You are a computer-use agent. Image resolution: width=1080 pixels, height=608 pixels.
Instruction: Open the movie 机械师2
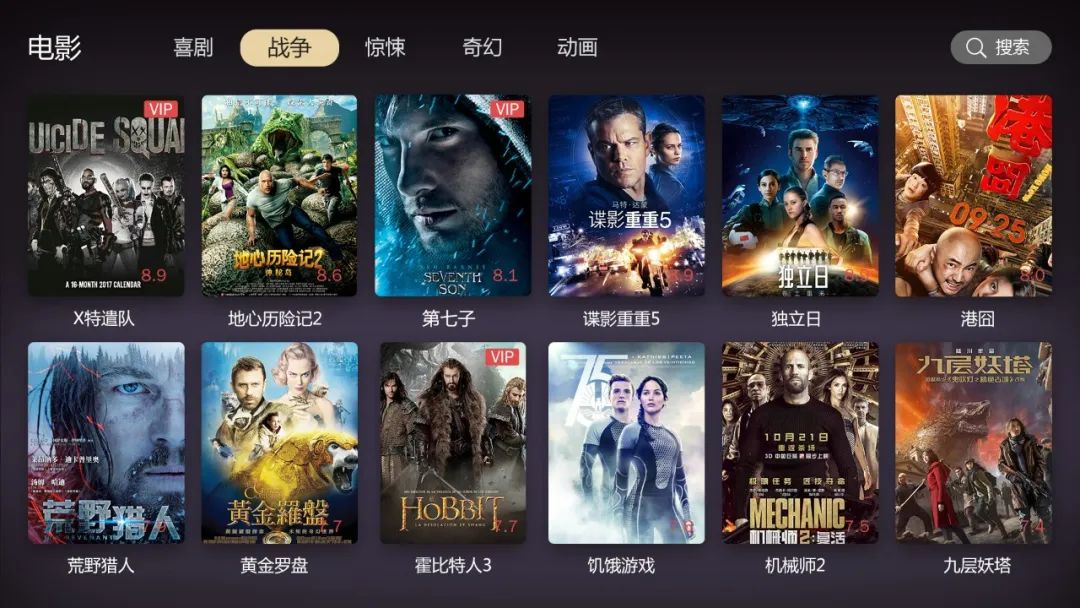[x=800, y=443]
